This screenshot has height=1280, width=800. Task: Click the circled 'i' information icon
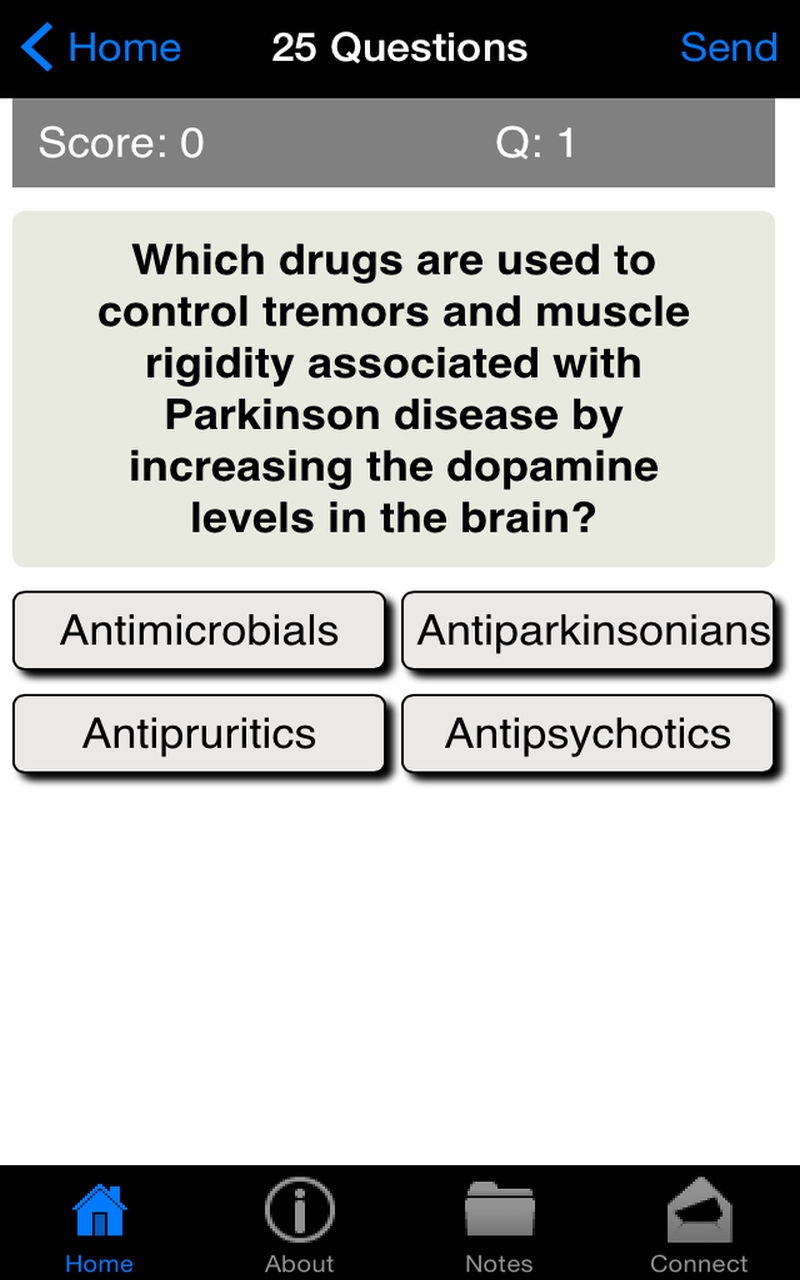click(299, 1208)
